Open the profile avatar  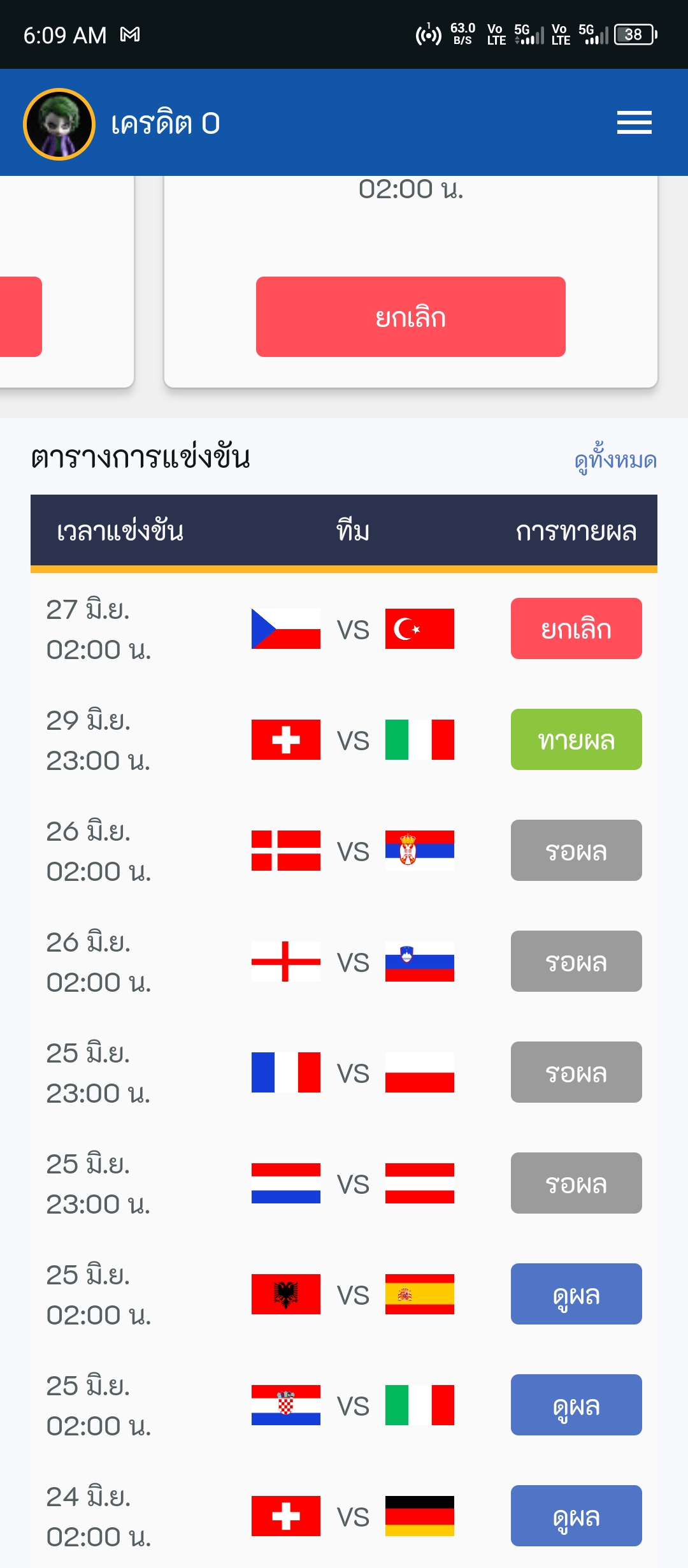coord(59,124)
